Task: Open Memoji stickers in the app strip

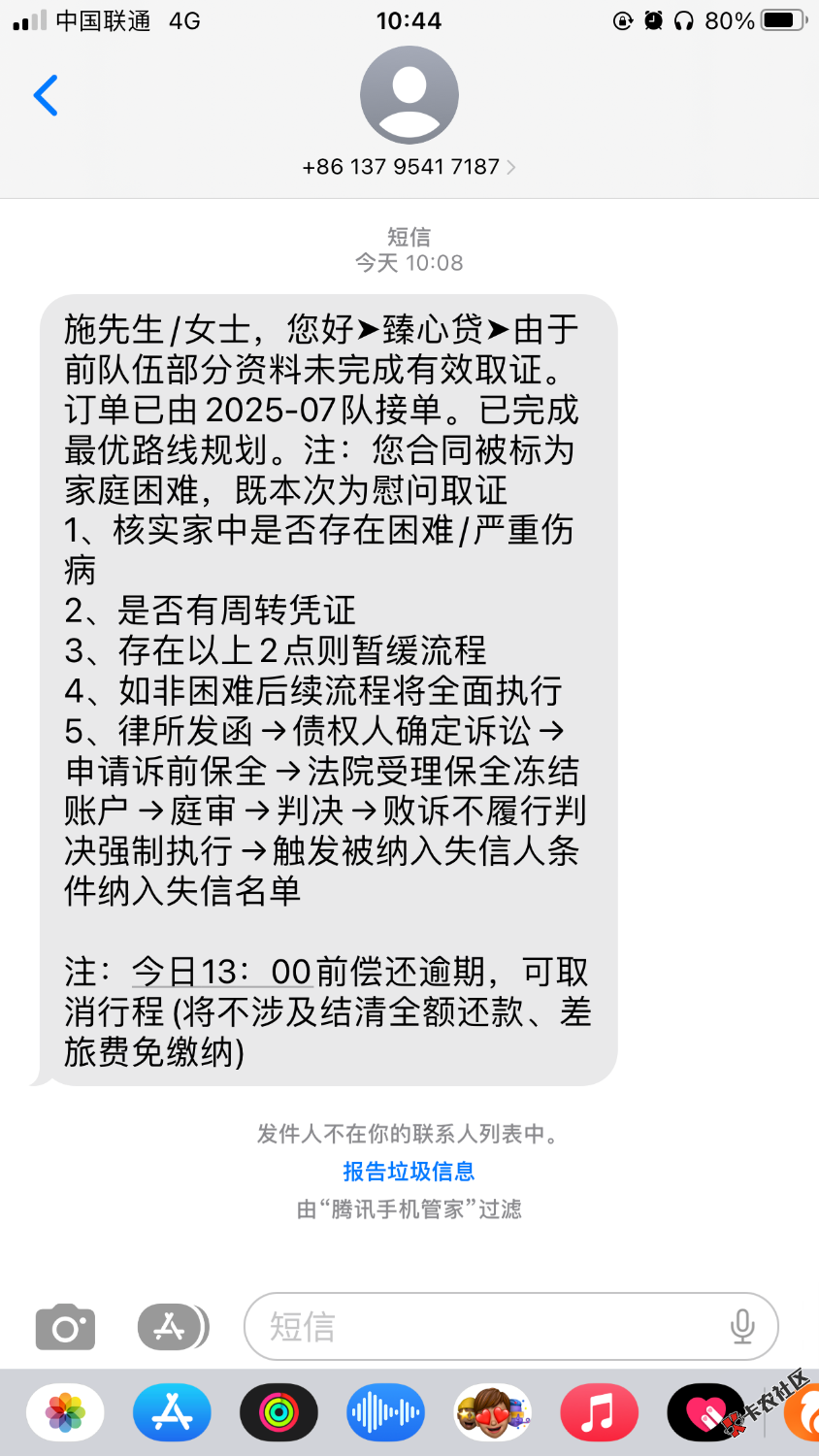Action: coord(492,1412)
